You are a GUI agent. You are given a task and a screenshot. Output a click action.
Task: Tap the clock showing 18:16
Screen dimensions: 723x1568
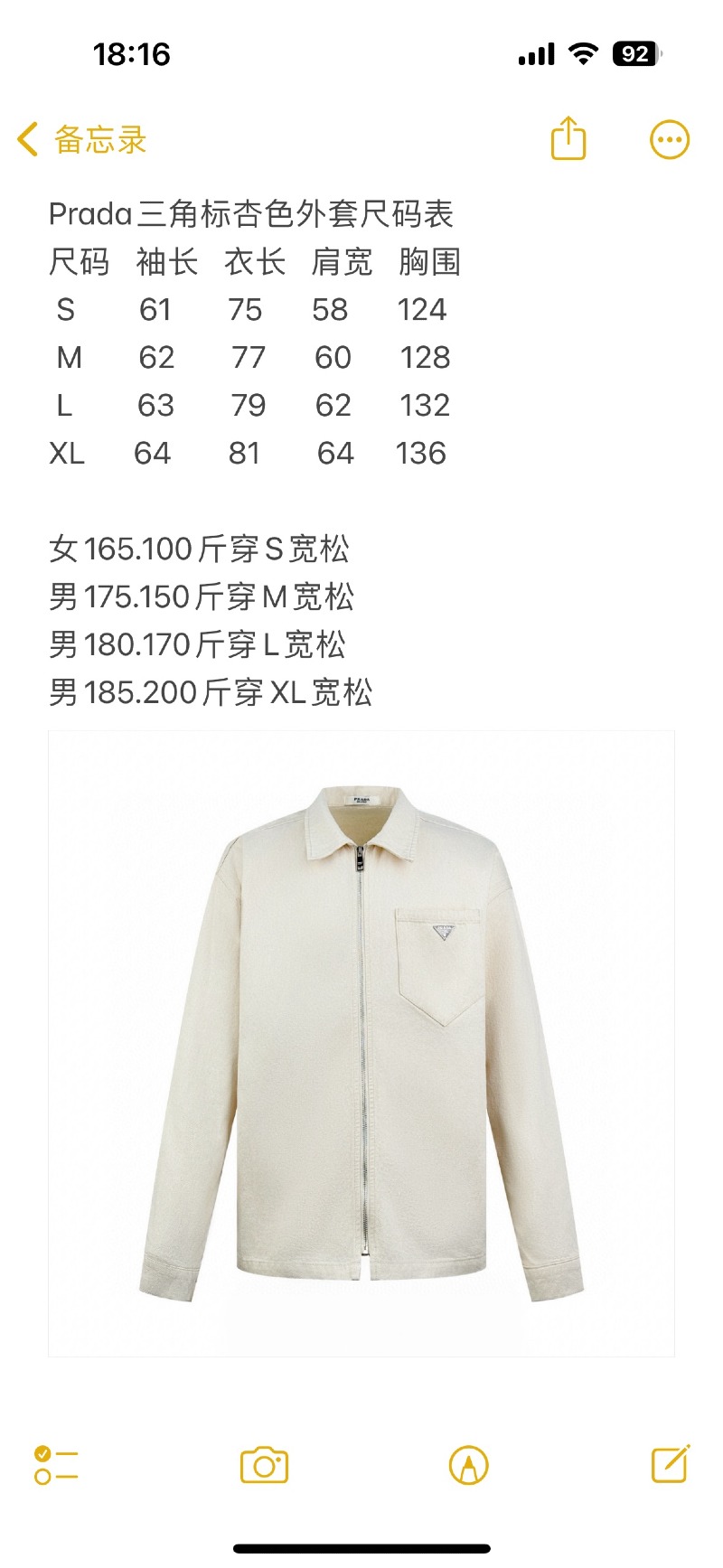click(129, 54)
